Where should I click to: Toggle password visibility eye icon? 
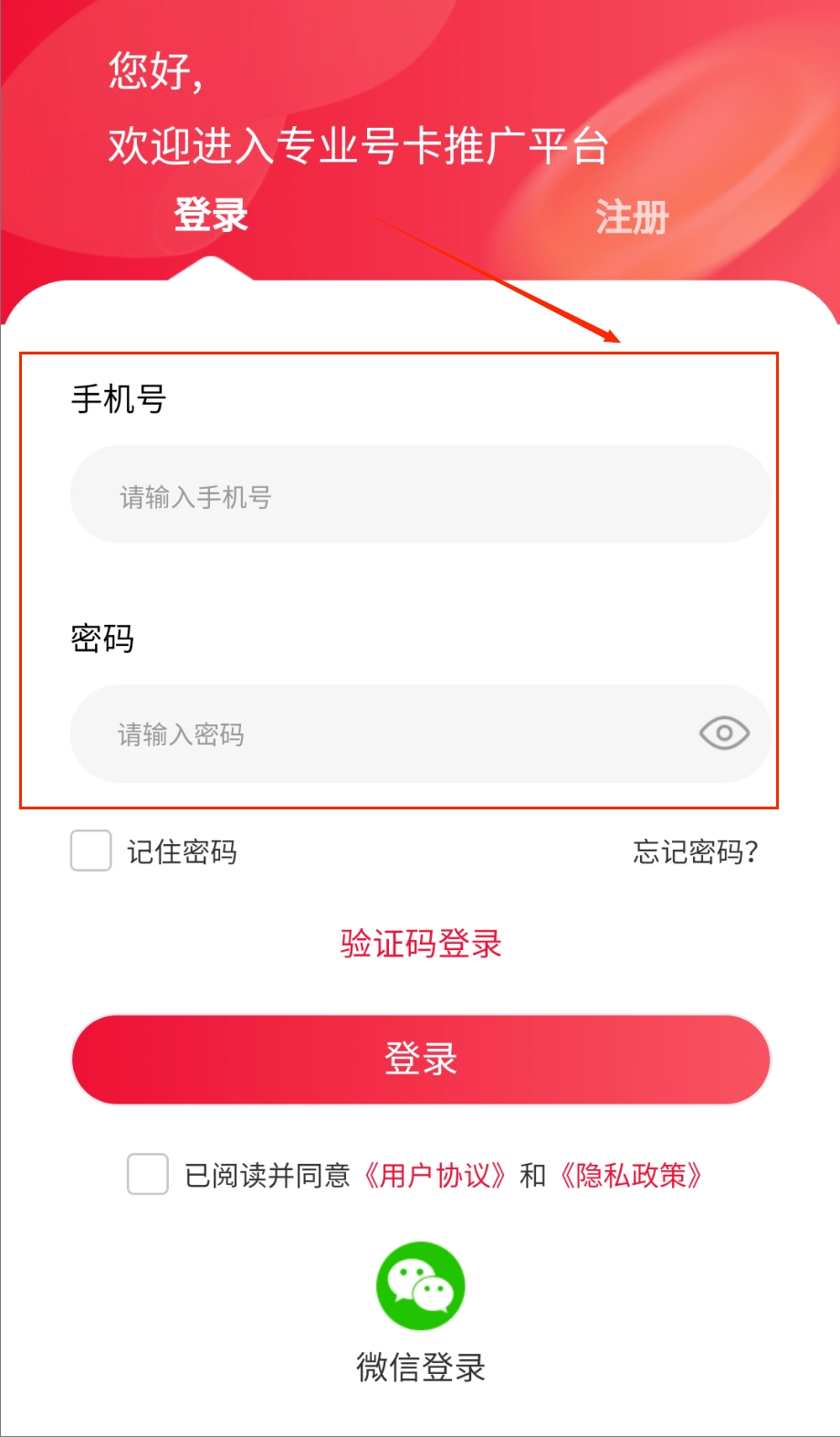pos(724,734)
